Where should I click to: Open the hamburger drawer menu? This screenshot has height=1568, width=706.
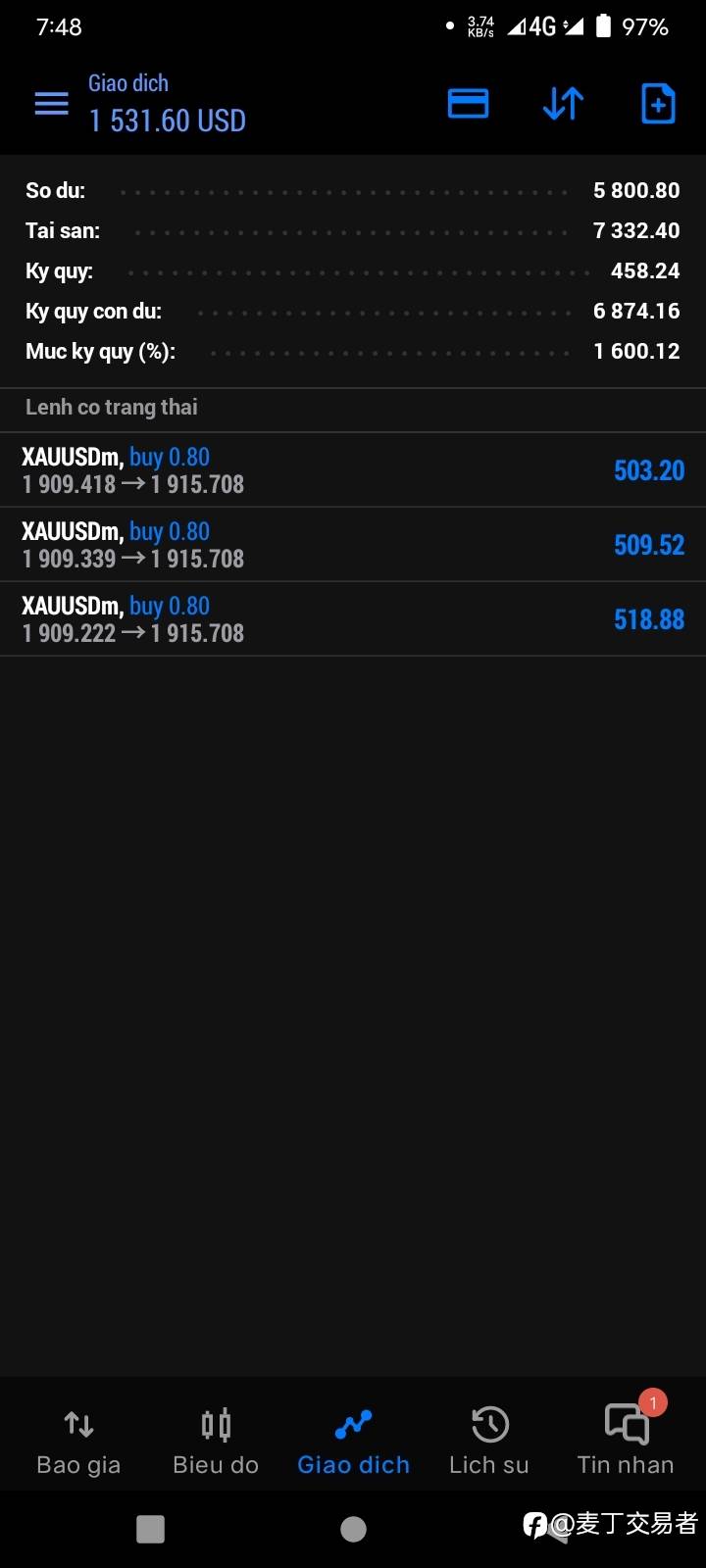coord(52,104)
